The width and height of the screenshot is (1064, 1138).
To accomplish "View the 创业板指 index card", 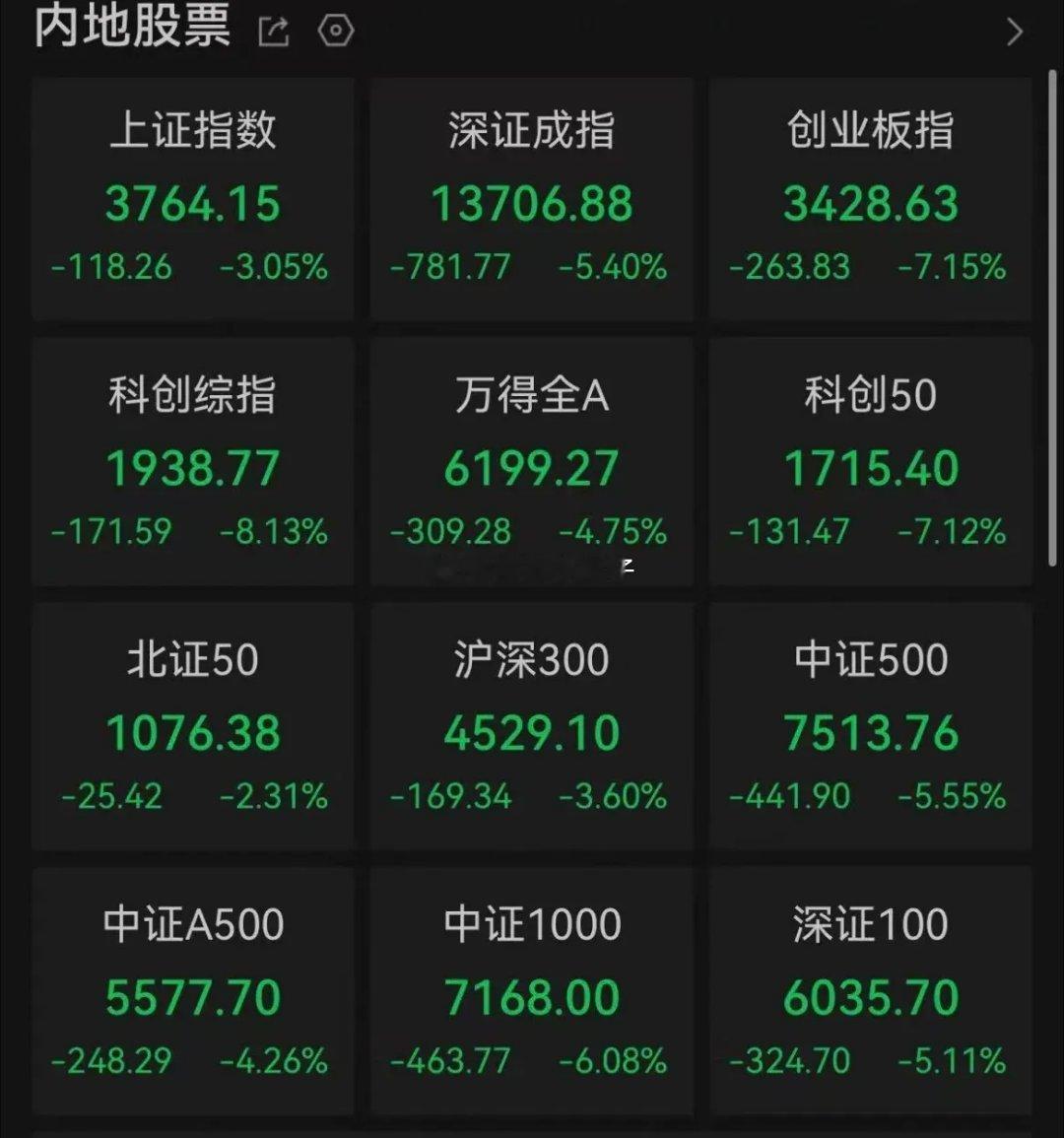I will point(870,199).
